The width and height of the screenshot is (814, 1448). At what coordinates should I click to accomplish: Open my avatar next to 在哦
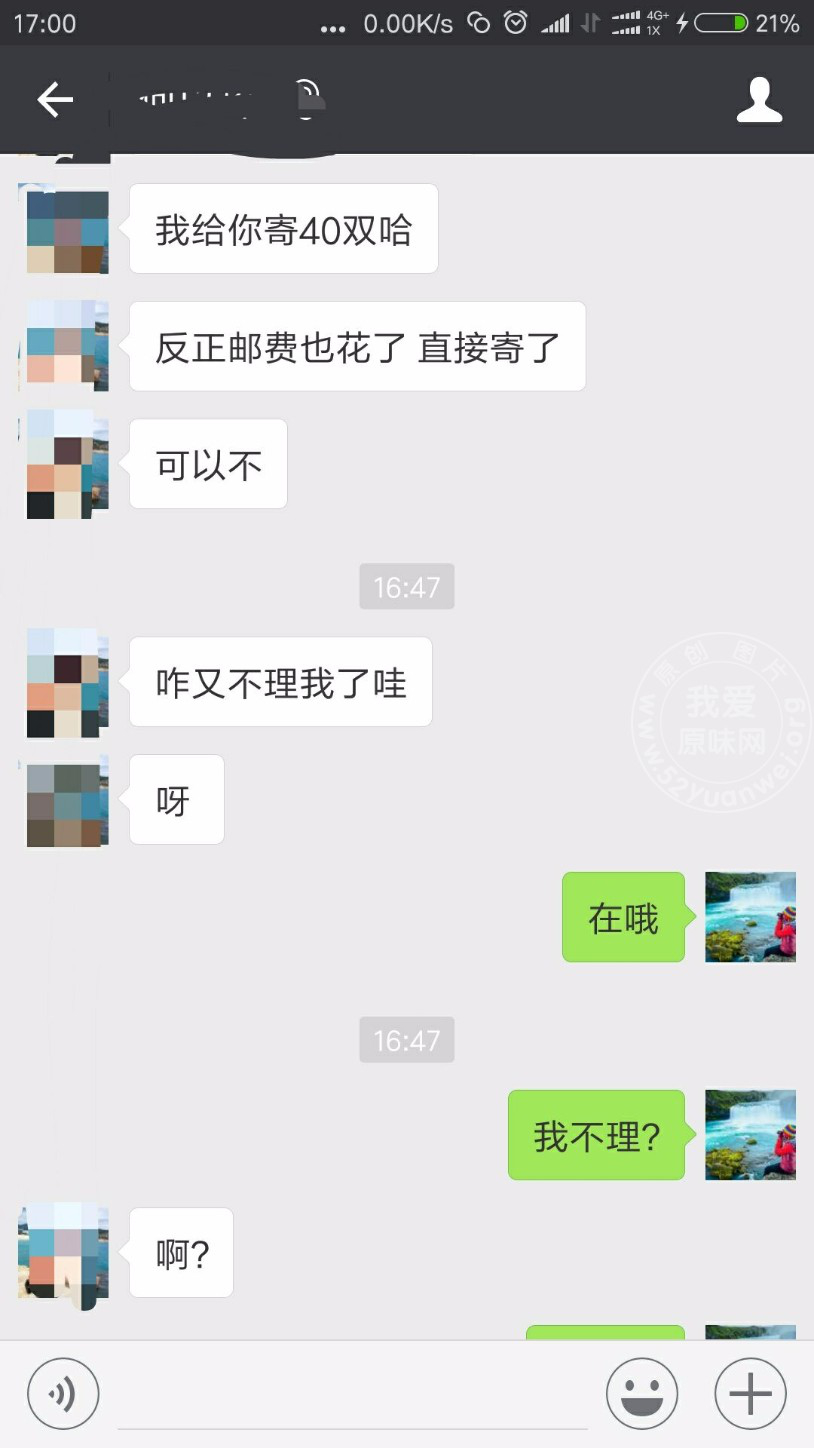pyautogui.click(x=750, y=917)
